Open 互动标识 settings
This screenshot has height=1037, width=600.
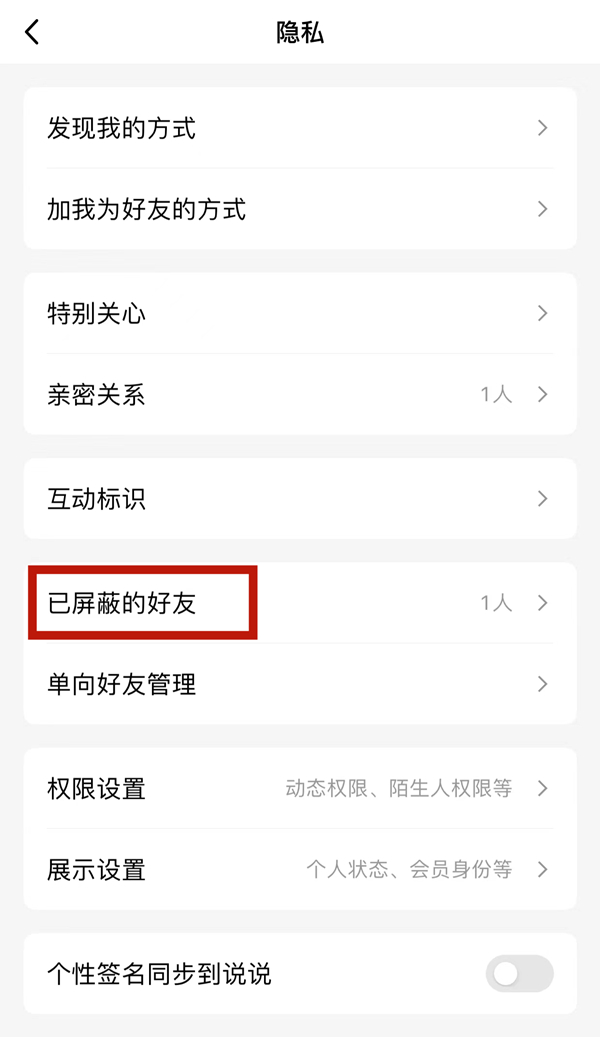tap(300, 498)
